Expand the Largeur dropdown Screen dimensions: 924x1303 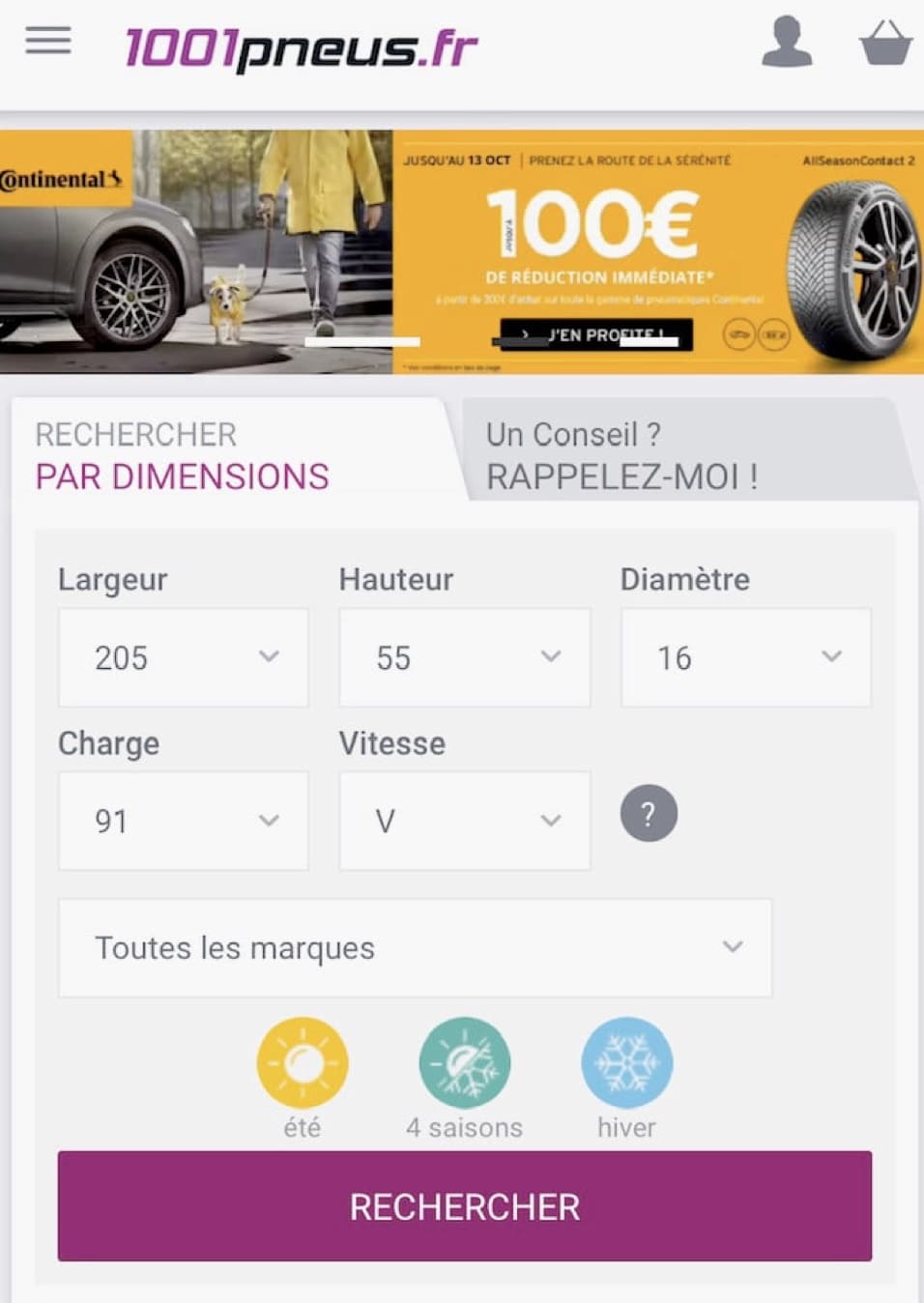point(184,657)
